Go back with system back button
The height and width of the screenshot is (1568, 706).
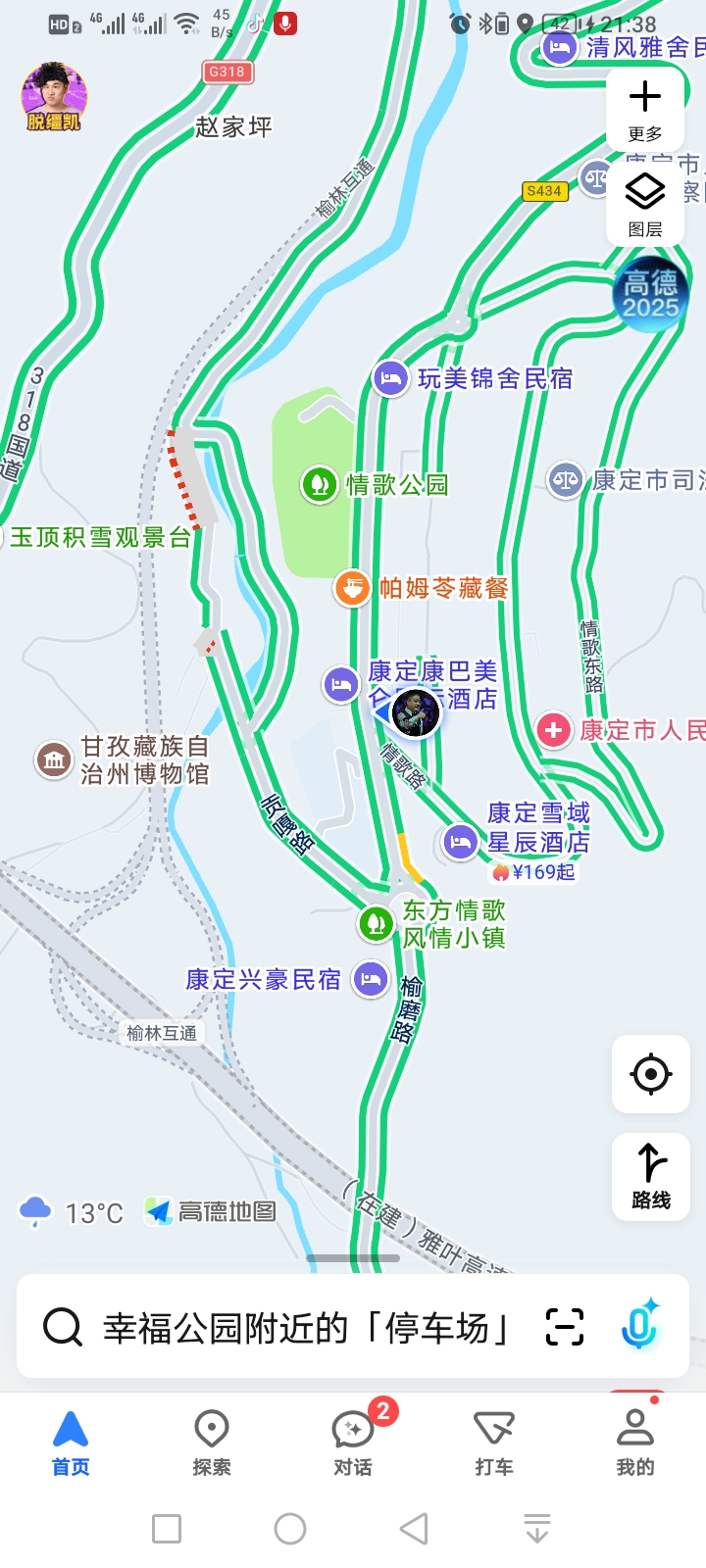[x=414, y=1529]
